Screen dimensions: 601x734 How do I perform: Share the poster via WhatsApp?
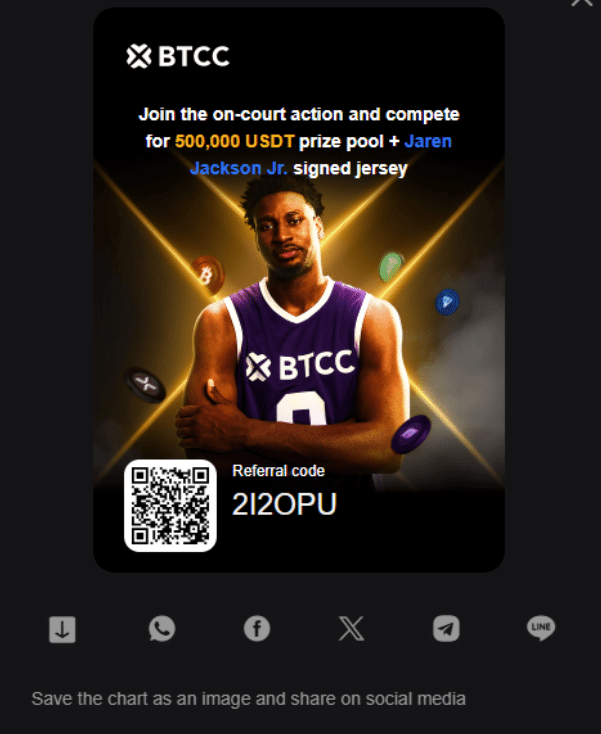pyautogui.click(x=161, y=628)
